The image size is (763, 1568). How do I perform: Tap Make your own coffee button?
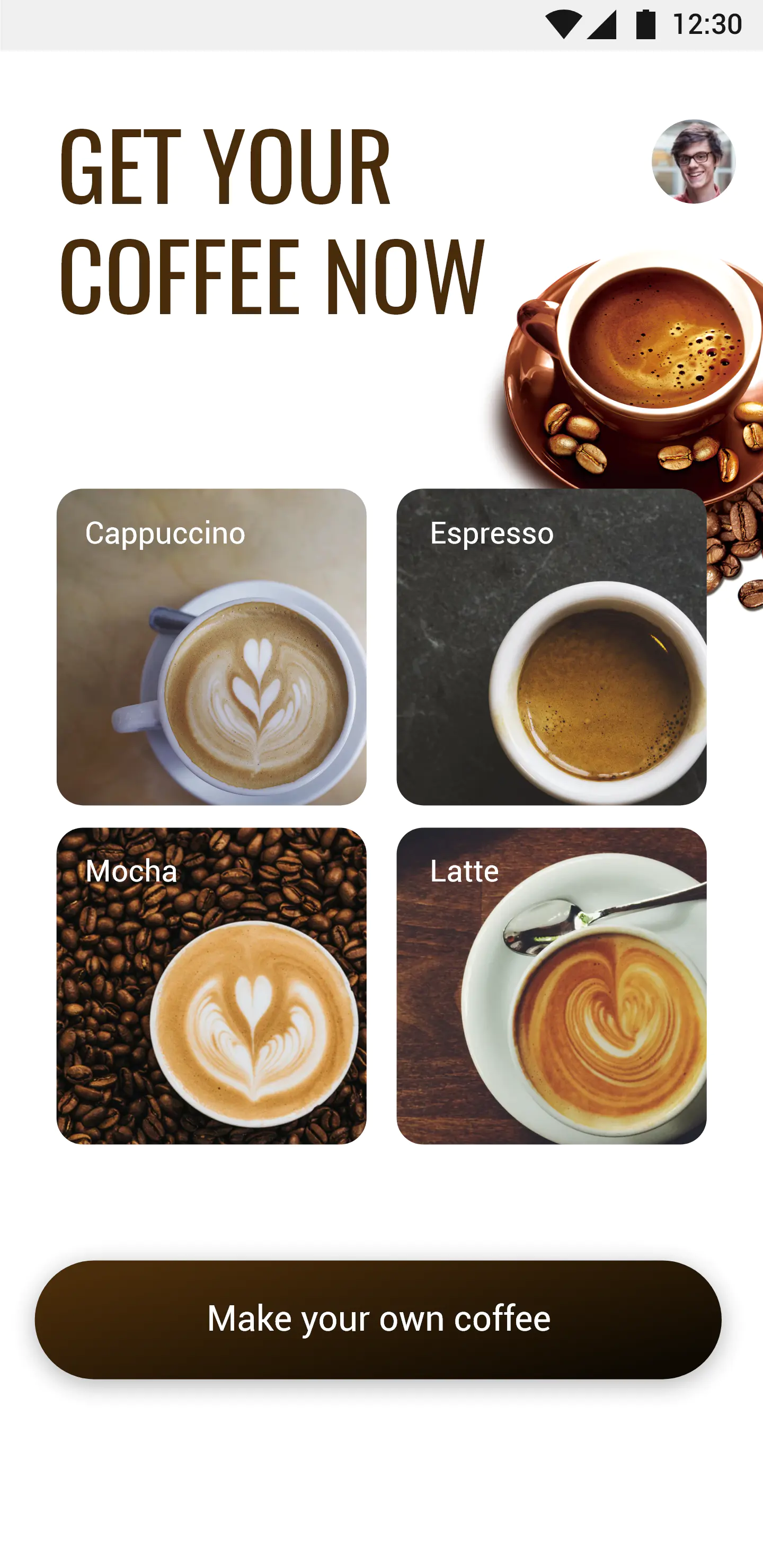(378, 1320)
